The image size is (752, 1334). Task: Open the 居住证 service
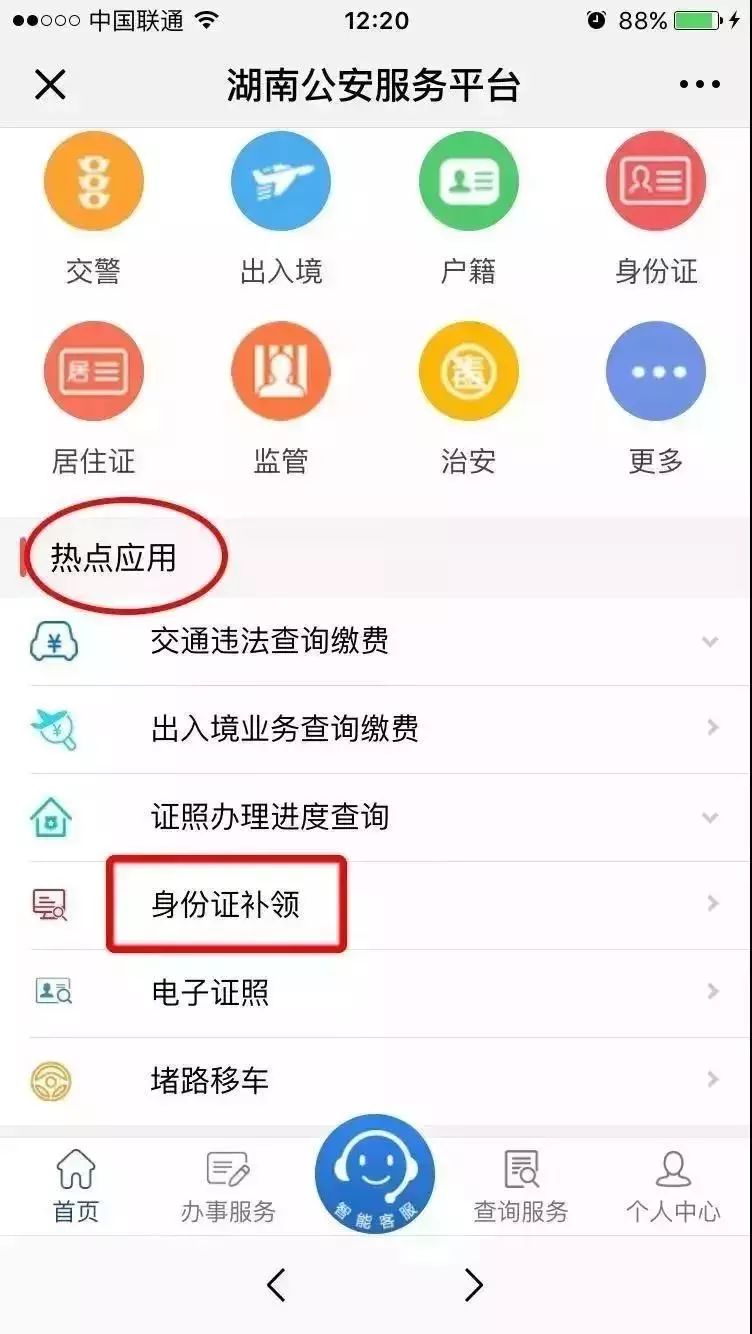coord(93,372)
